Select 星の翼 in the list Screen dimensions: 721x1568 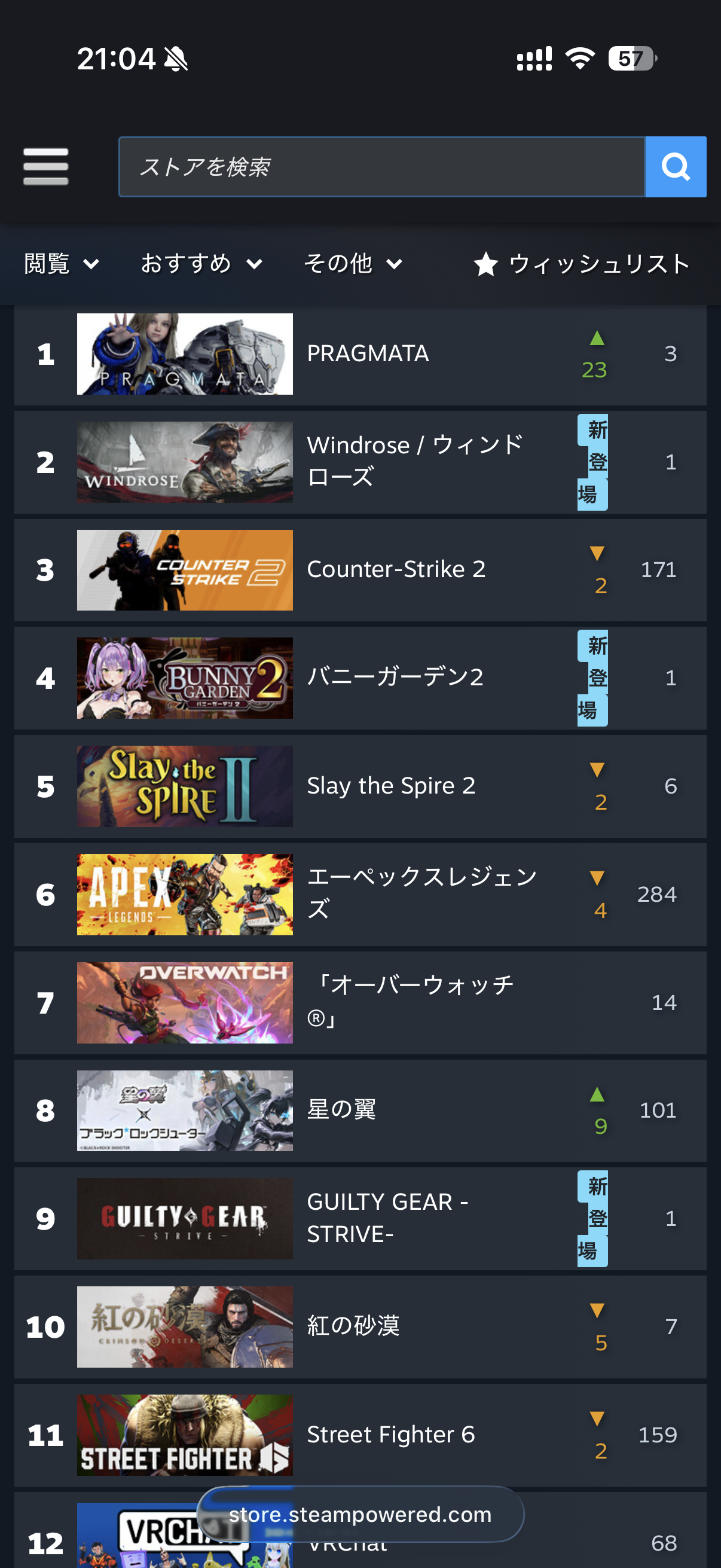pos(341,1109)
